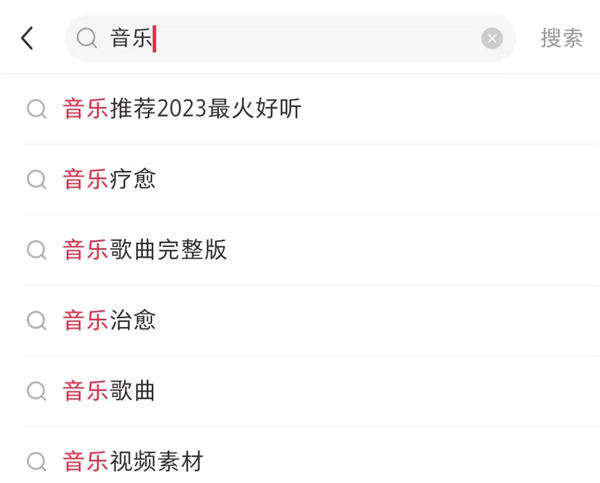This screenshot has height=483, width=600.
Task: Select suggestion 音乐推荐2023最火好听
Action: coord(182,109)
